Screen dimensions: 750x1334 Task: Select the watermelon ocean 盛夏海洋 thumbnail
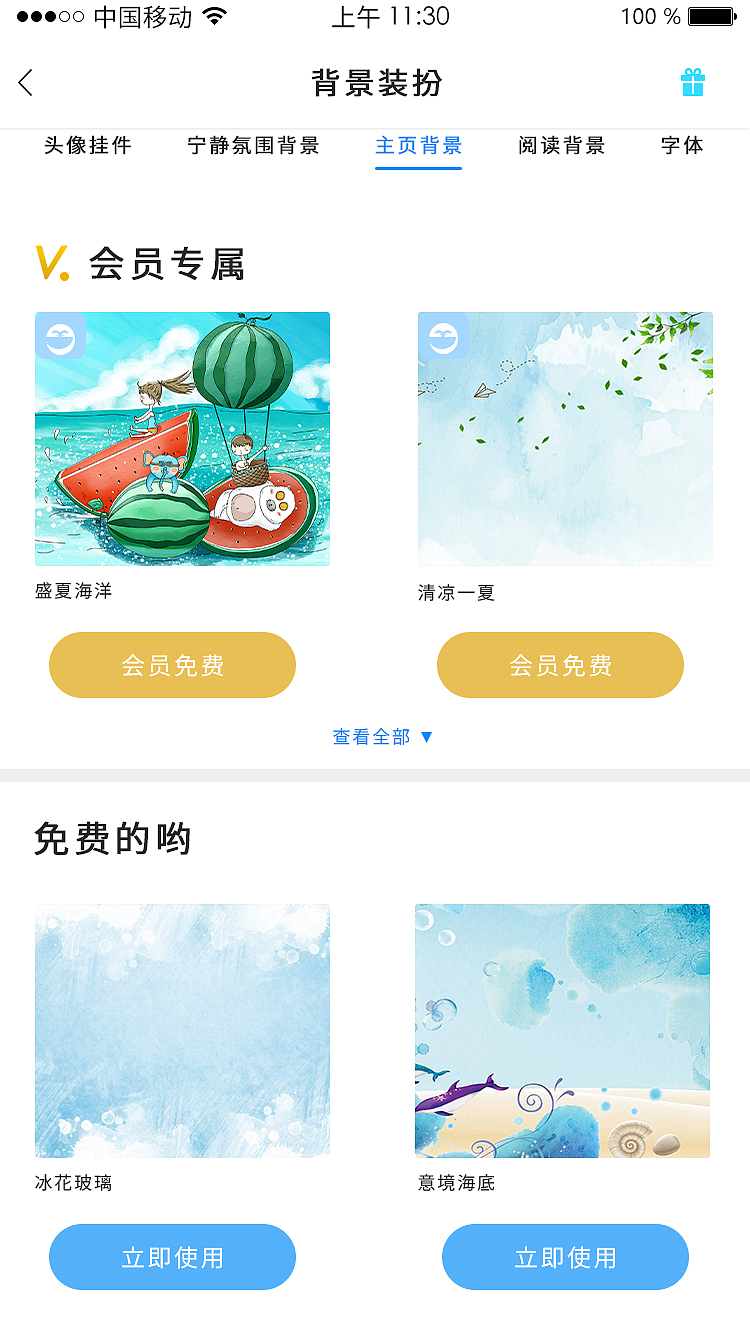[182, 440]
